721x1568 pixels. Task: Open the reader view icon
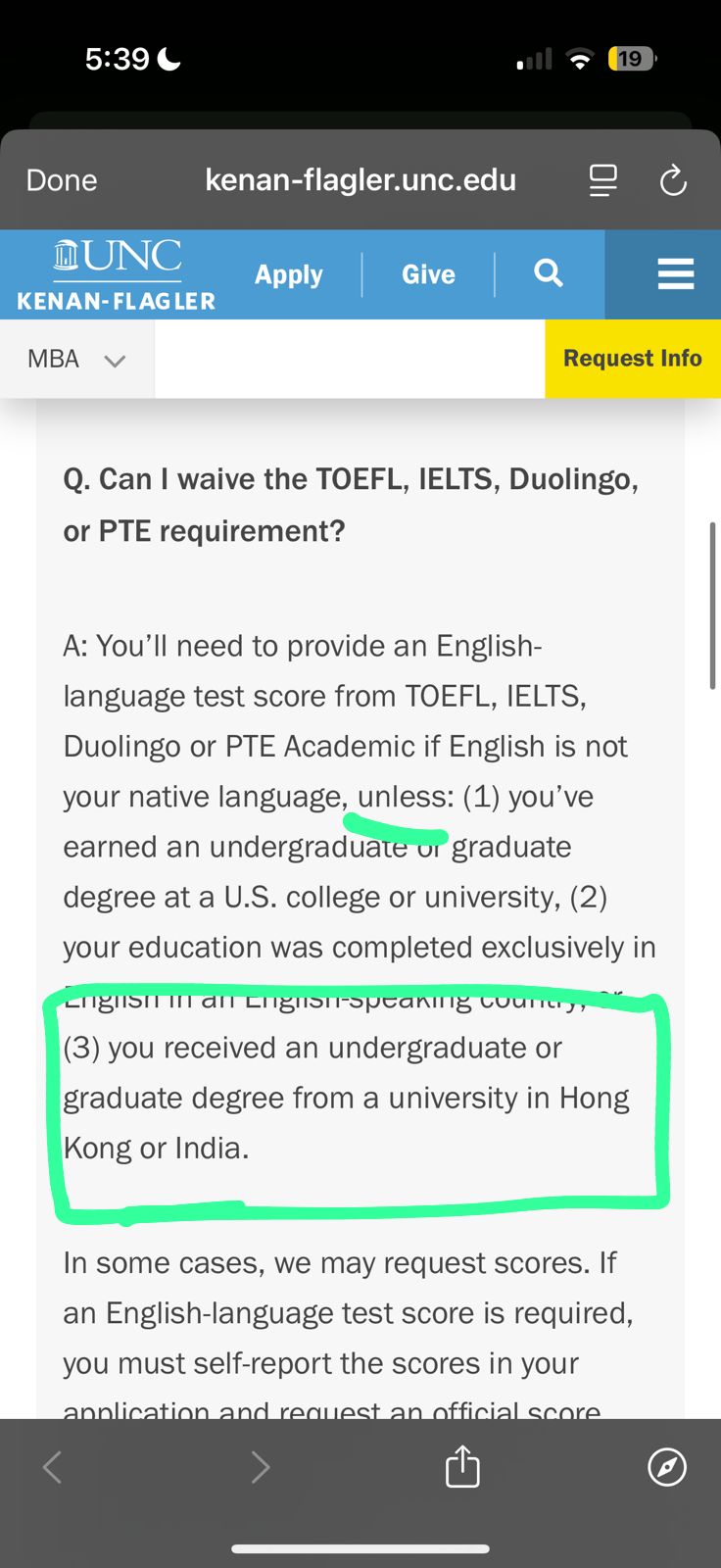point(602,180)
